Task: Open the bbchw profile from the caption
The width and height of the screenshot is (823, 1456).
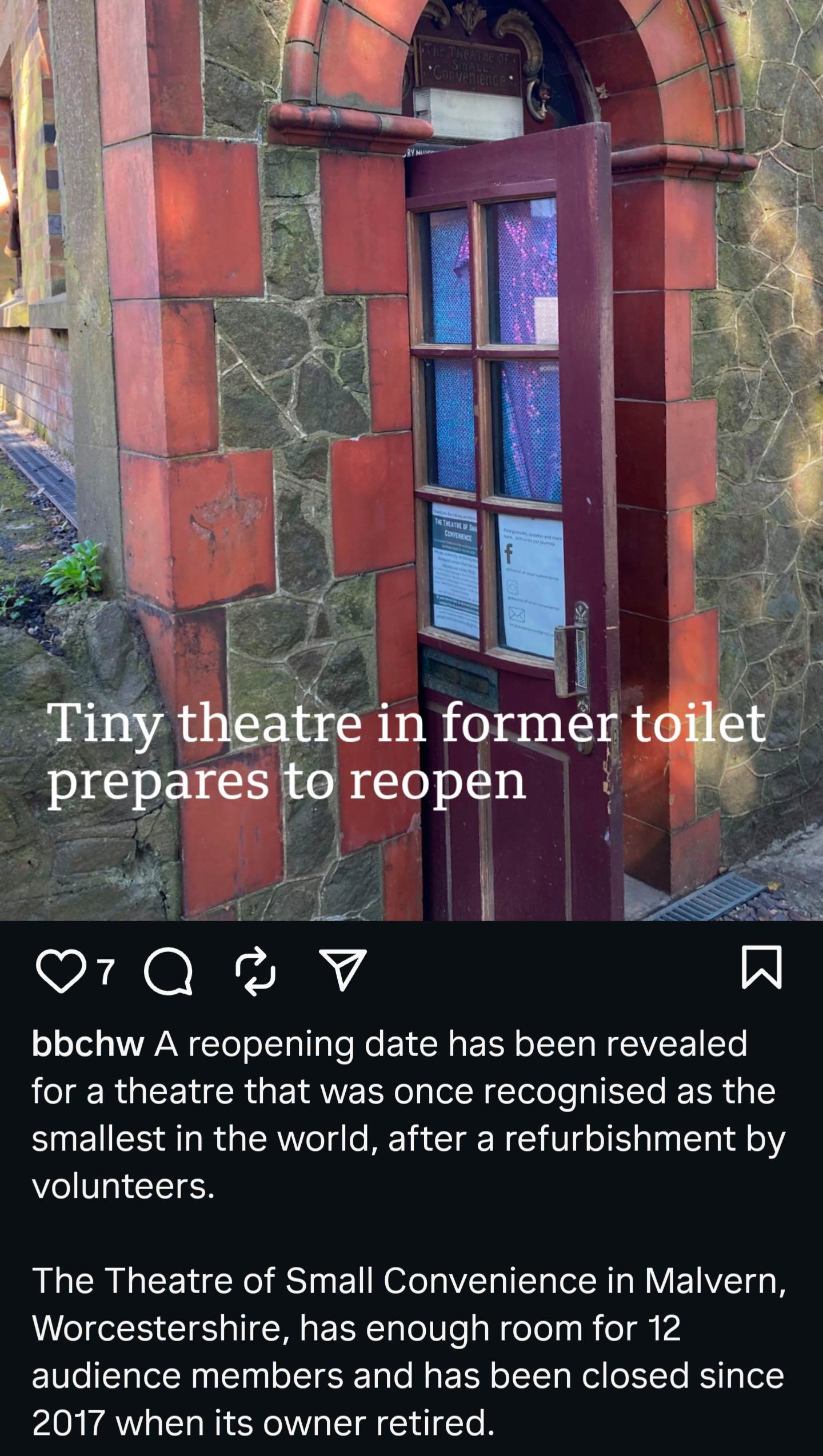Action: pyautogui.click(x=87, y=1045)
